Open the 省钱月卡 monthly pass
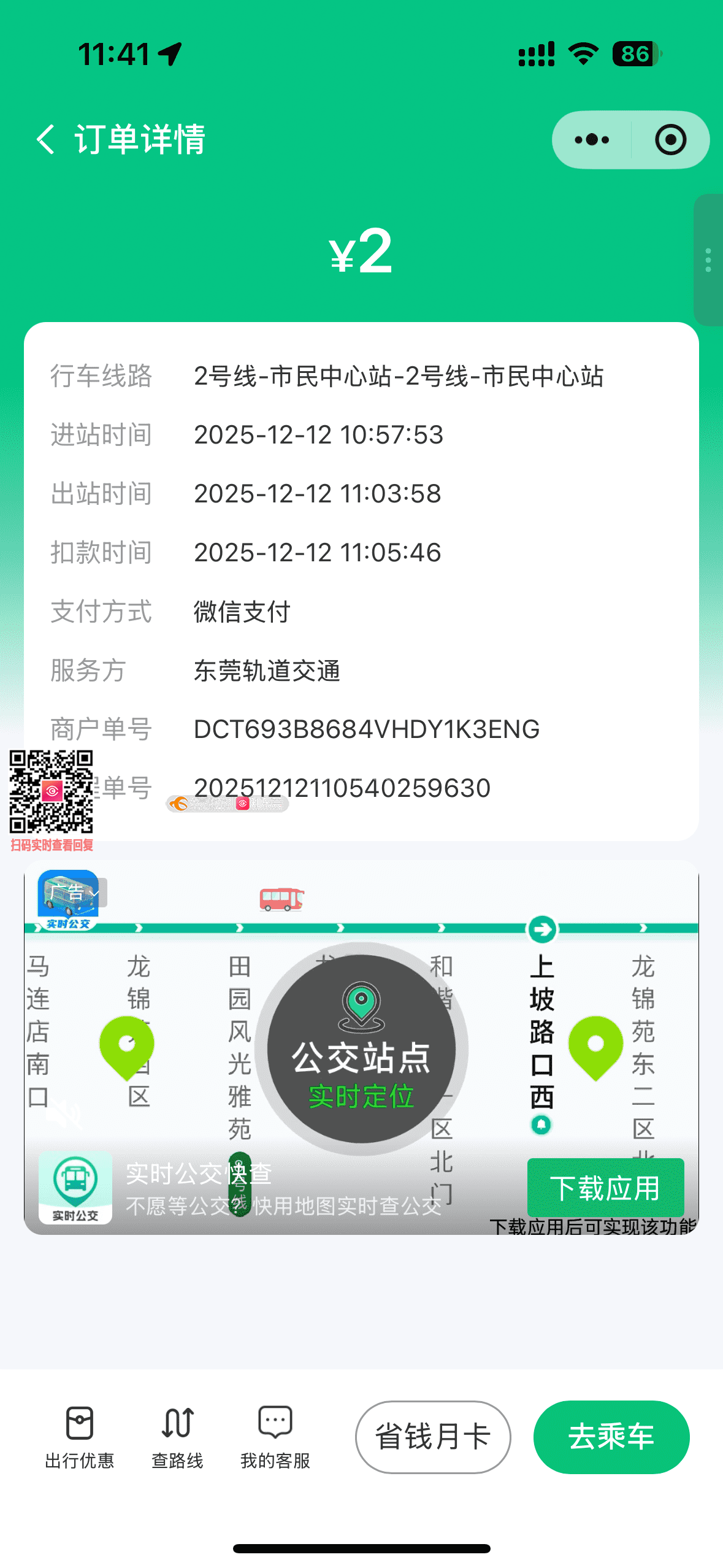 tap(433, 1437)
